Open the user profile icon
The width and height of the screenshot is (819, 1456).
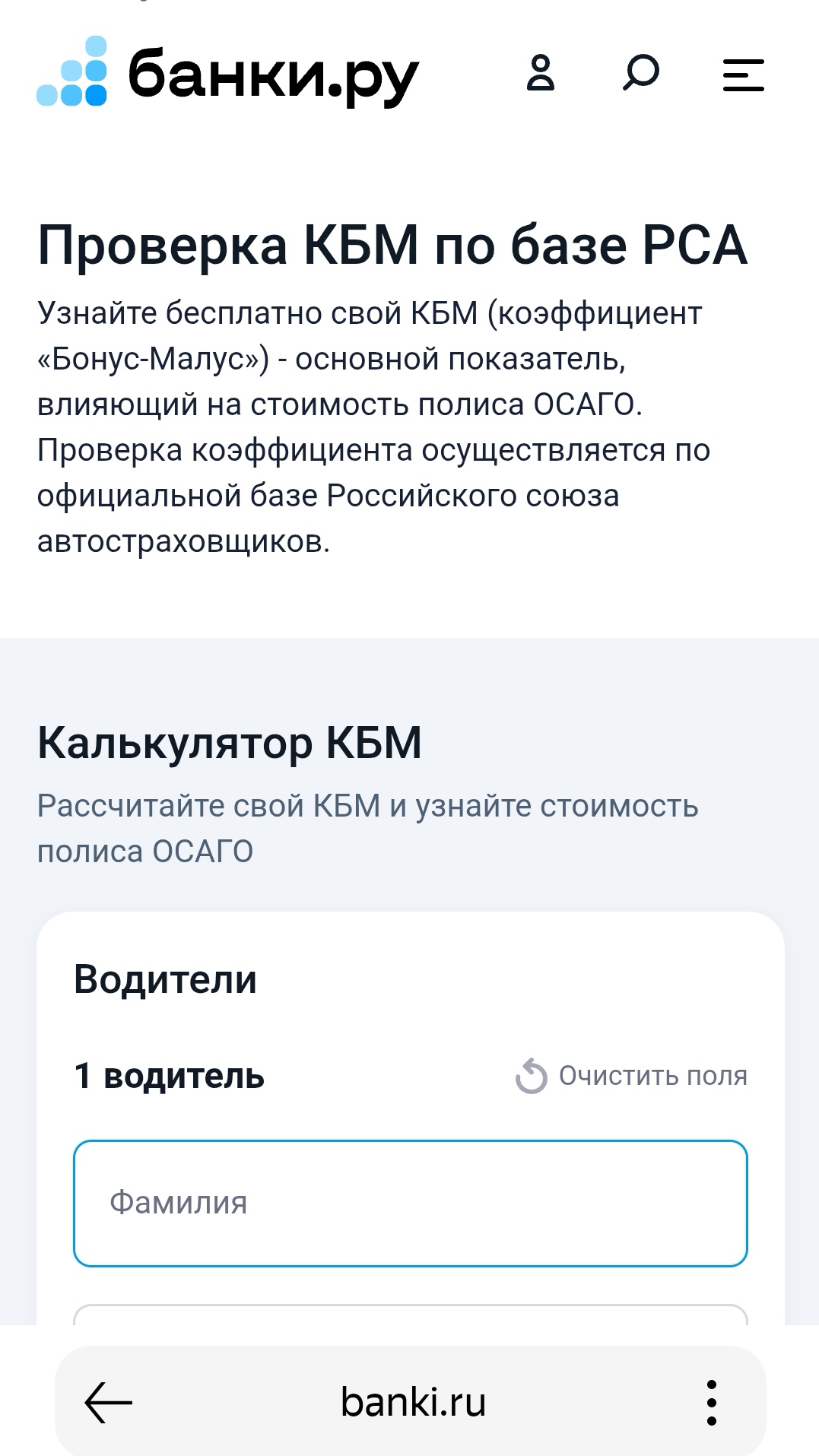(x=540, y=74)
